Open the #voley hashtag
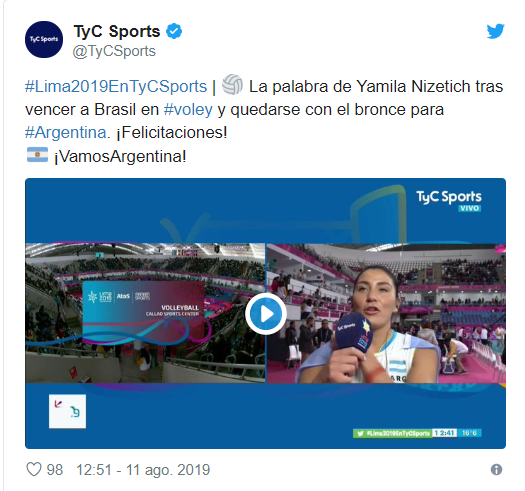The height and width of the screenshot is (491, 525). [188, 110]
